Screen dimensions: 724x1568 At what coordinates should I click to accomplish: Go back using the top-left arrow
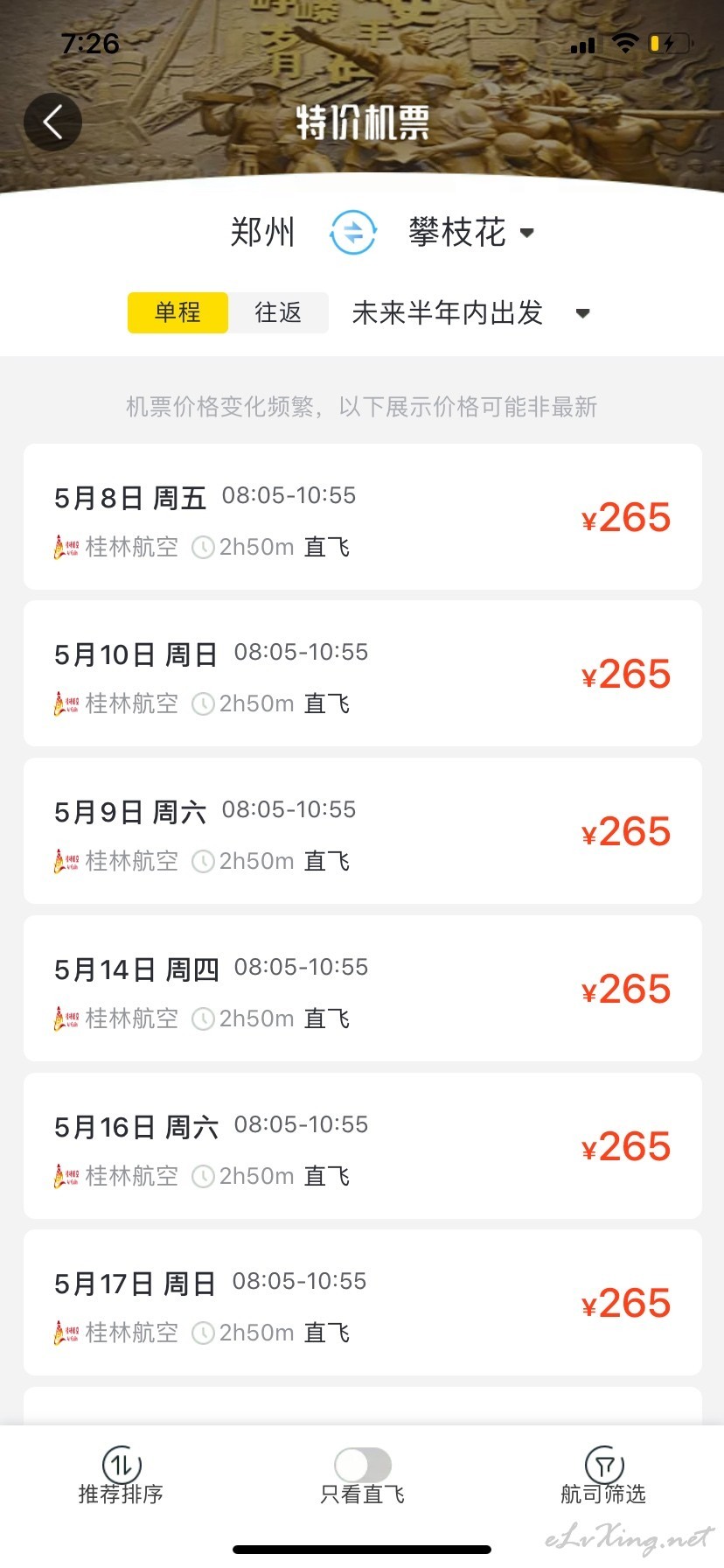(x=52, y=122)
